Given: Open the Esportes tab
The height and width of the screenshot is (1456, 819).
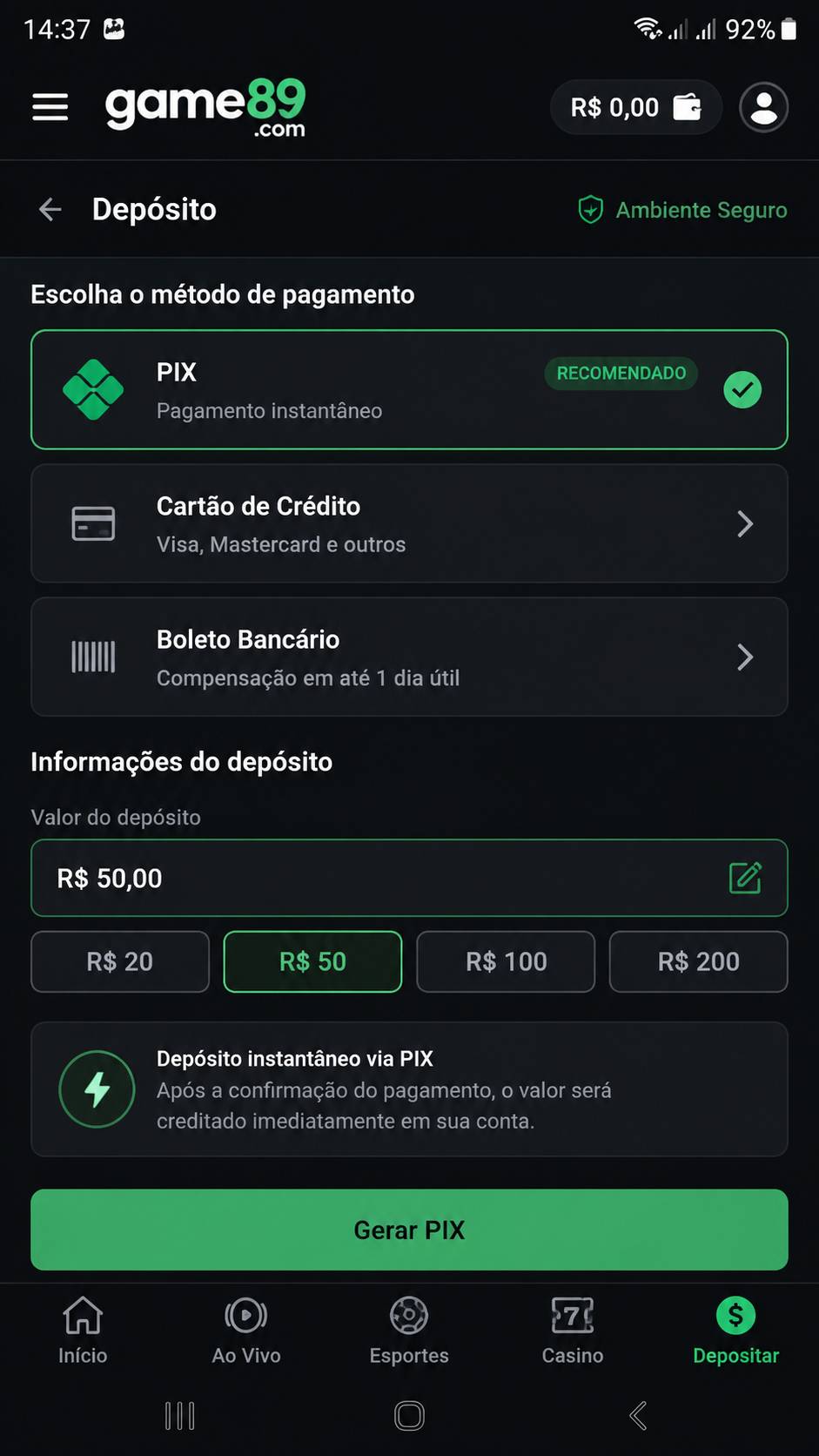Looking at the screenshot, I should 409,1331.
